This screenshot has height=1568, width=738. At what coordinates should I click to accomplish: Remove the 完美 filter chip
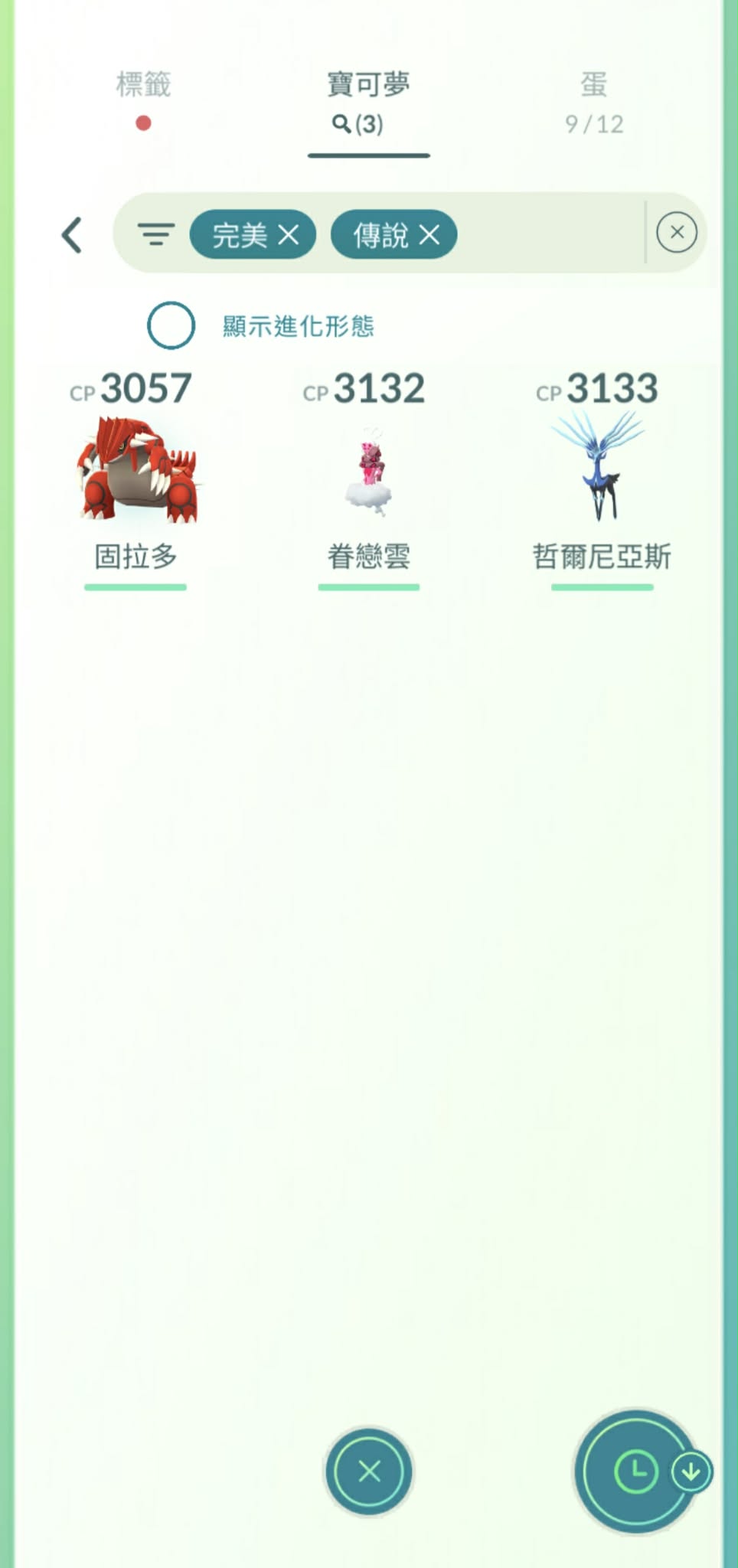click(x=289, y=235)
